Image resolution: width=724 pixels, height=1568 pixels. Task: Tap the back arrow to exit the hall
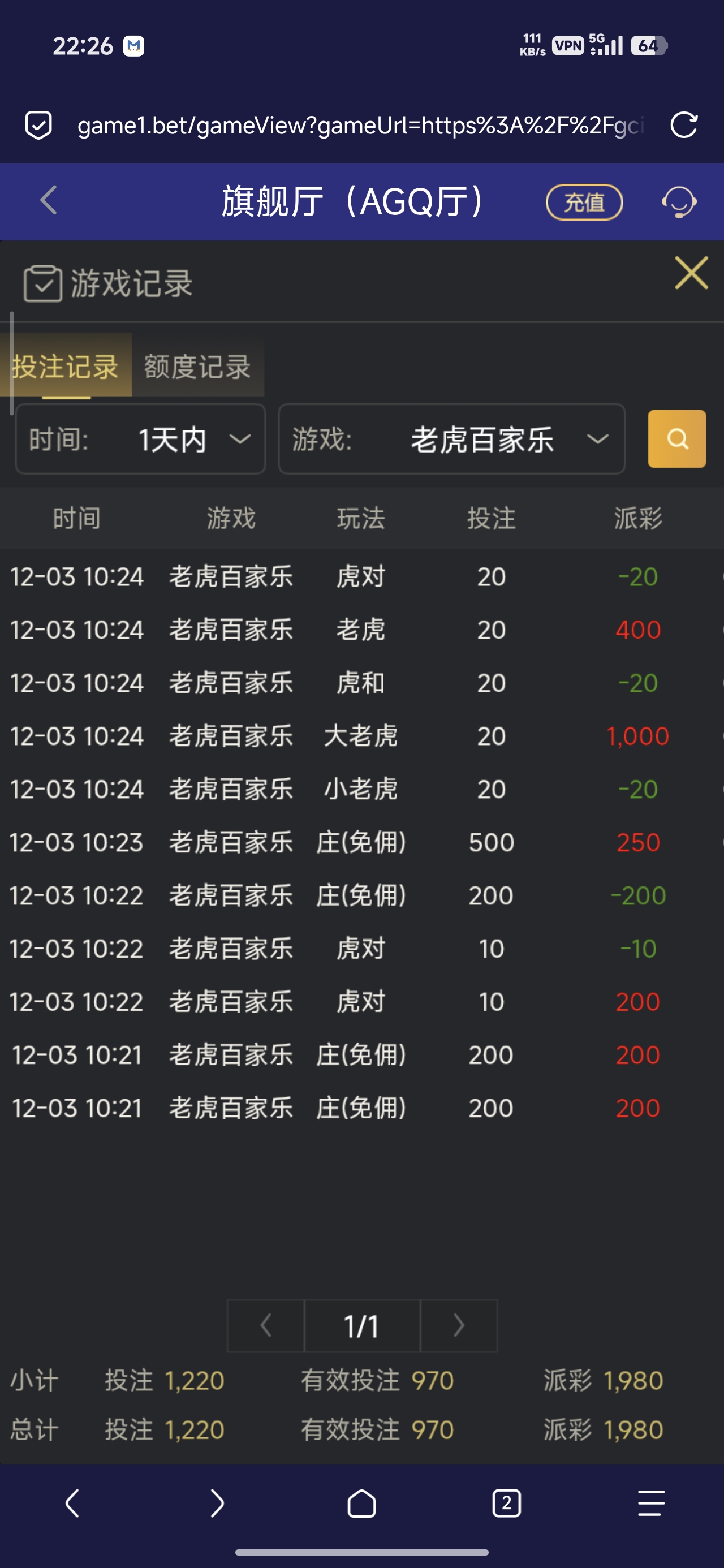(x=48, y=201)
